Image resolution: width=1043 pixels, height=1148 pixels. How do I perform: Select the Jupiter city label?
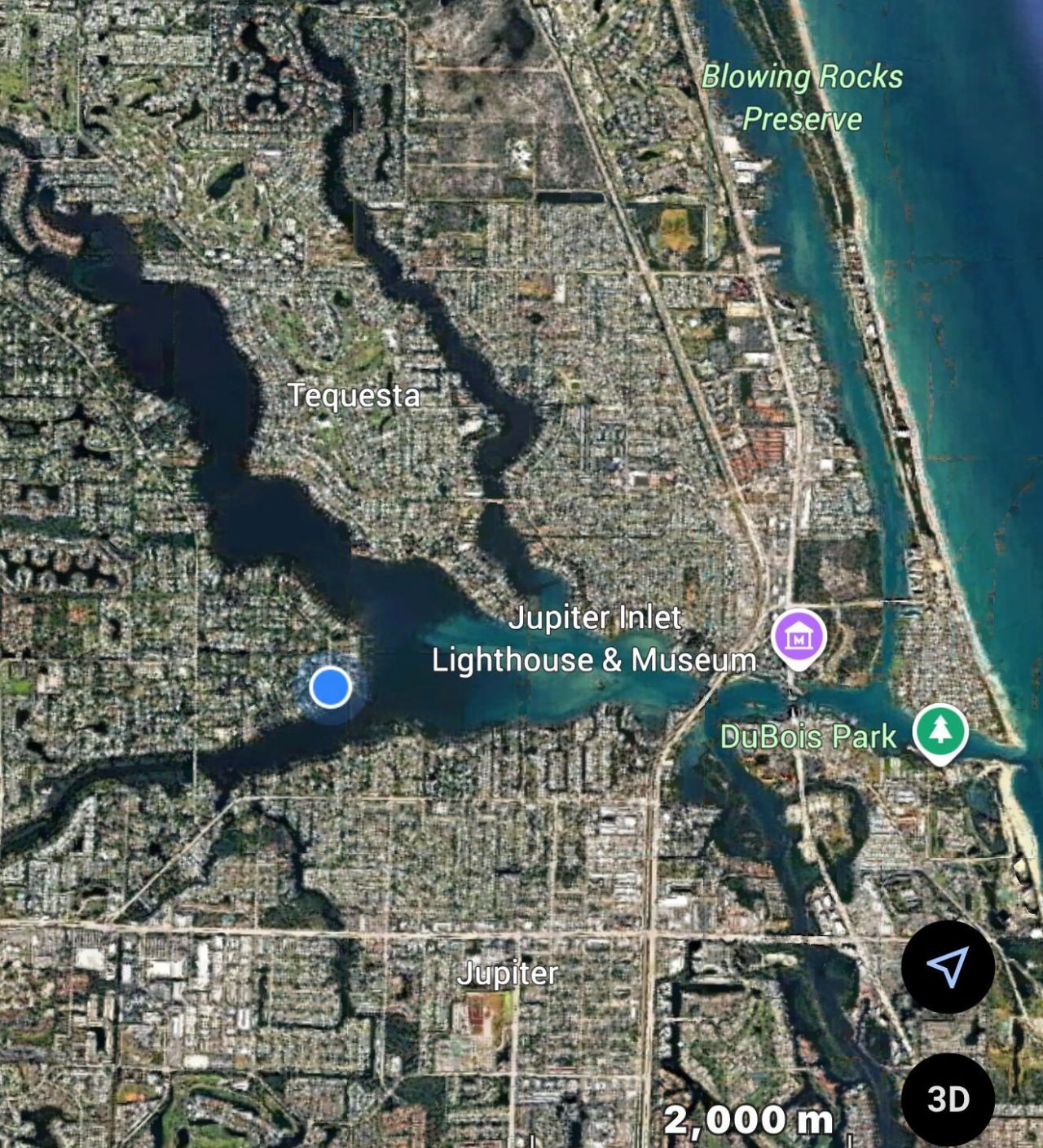[x=510, y=974]
